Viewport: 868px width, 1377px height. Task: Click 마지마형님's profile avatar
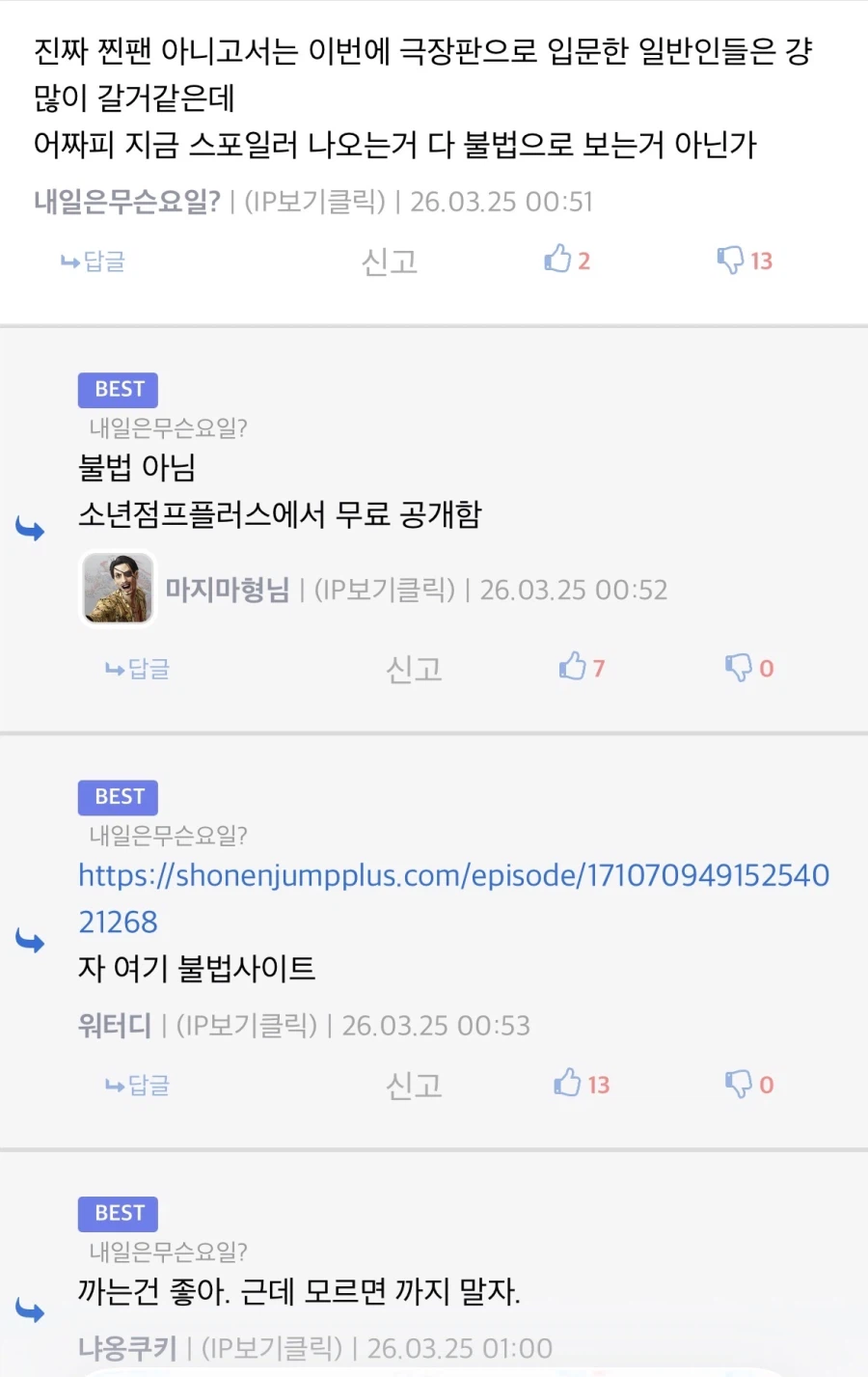pos(117,589)
